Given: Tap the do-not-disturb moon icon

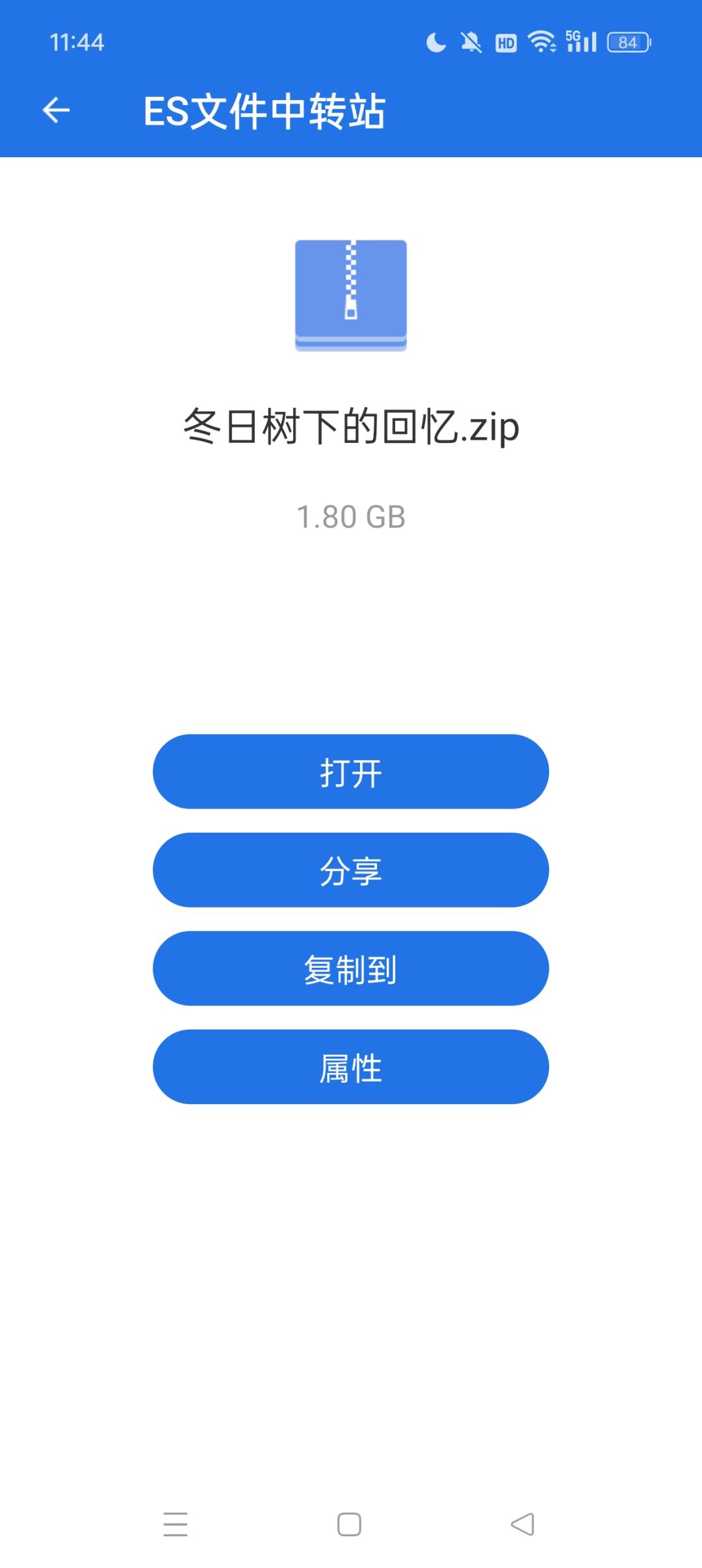Looking at the screenshot, I should tap(435, 42).
